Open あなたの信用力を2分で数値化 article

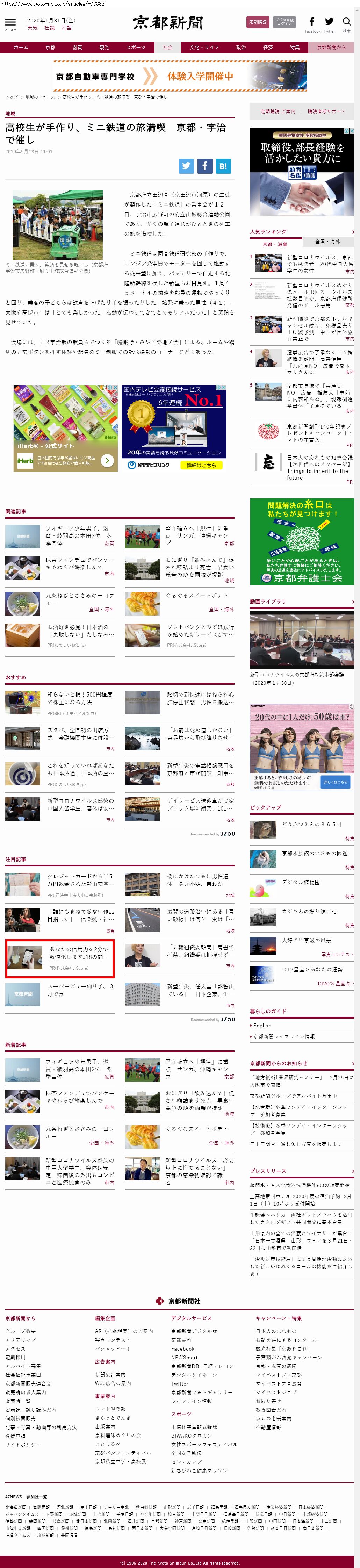pyautogui.click(x=79, y=952)
